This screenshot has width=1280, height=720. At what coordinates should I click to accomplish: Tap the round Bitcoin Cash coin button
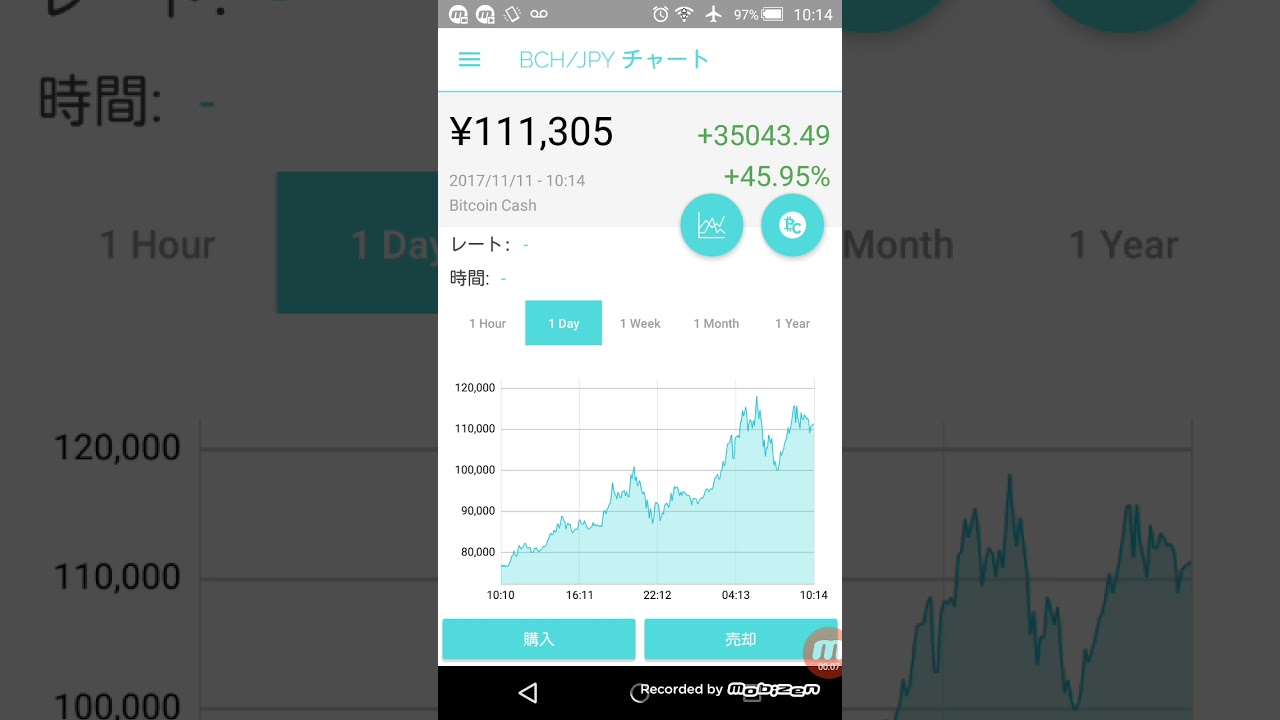pos(792,225)
